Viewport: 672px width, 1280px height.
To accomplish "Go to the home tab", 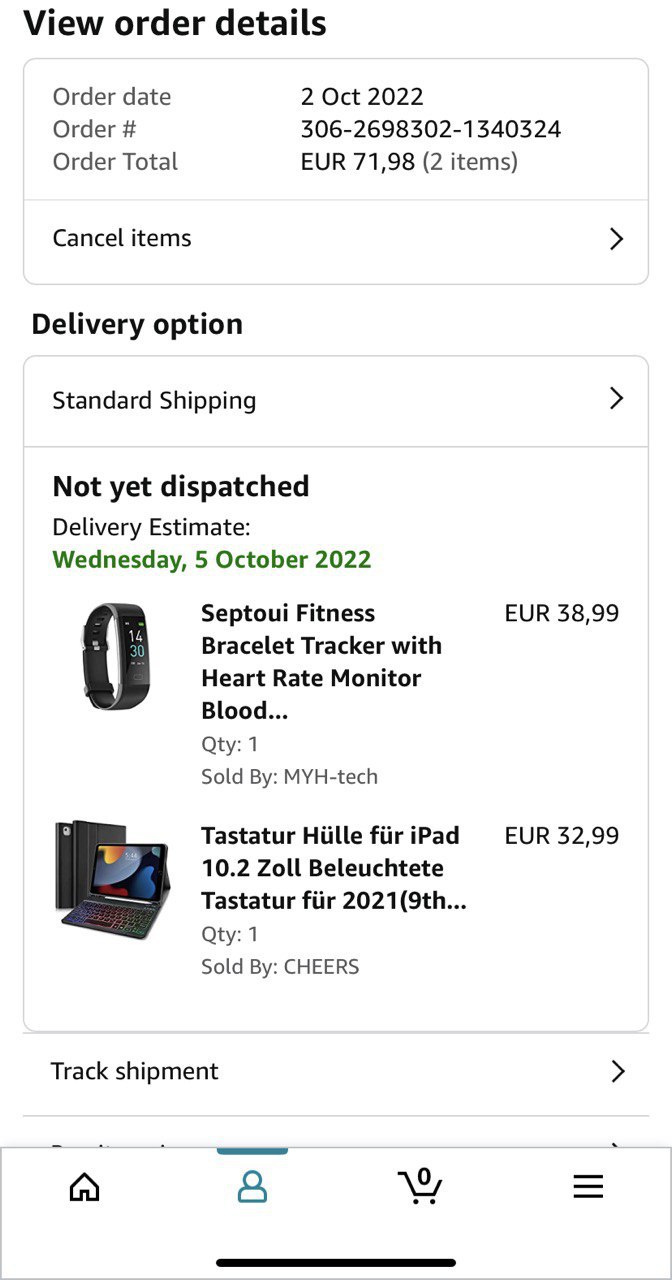I will click(x=85, y=1187).
